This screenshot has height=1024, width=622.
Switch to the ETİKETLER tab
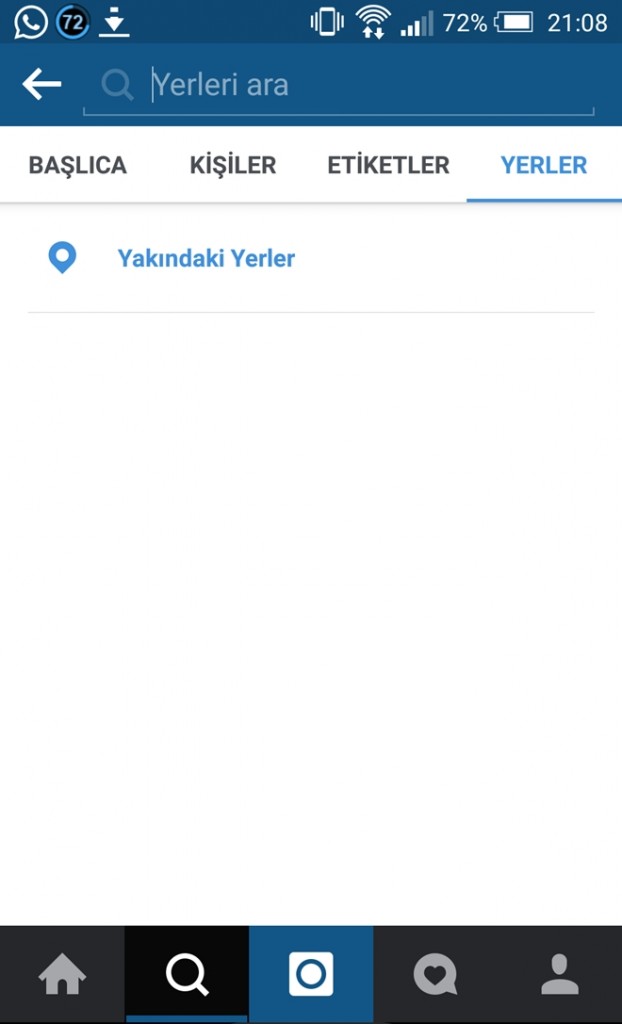coord(388,165)
